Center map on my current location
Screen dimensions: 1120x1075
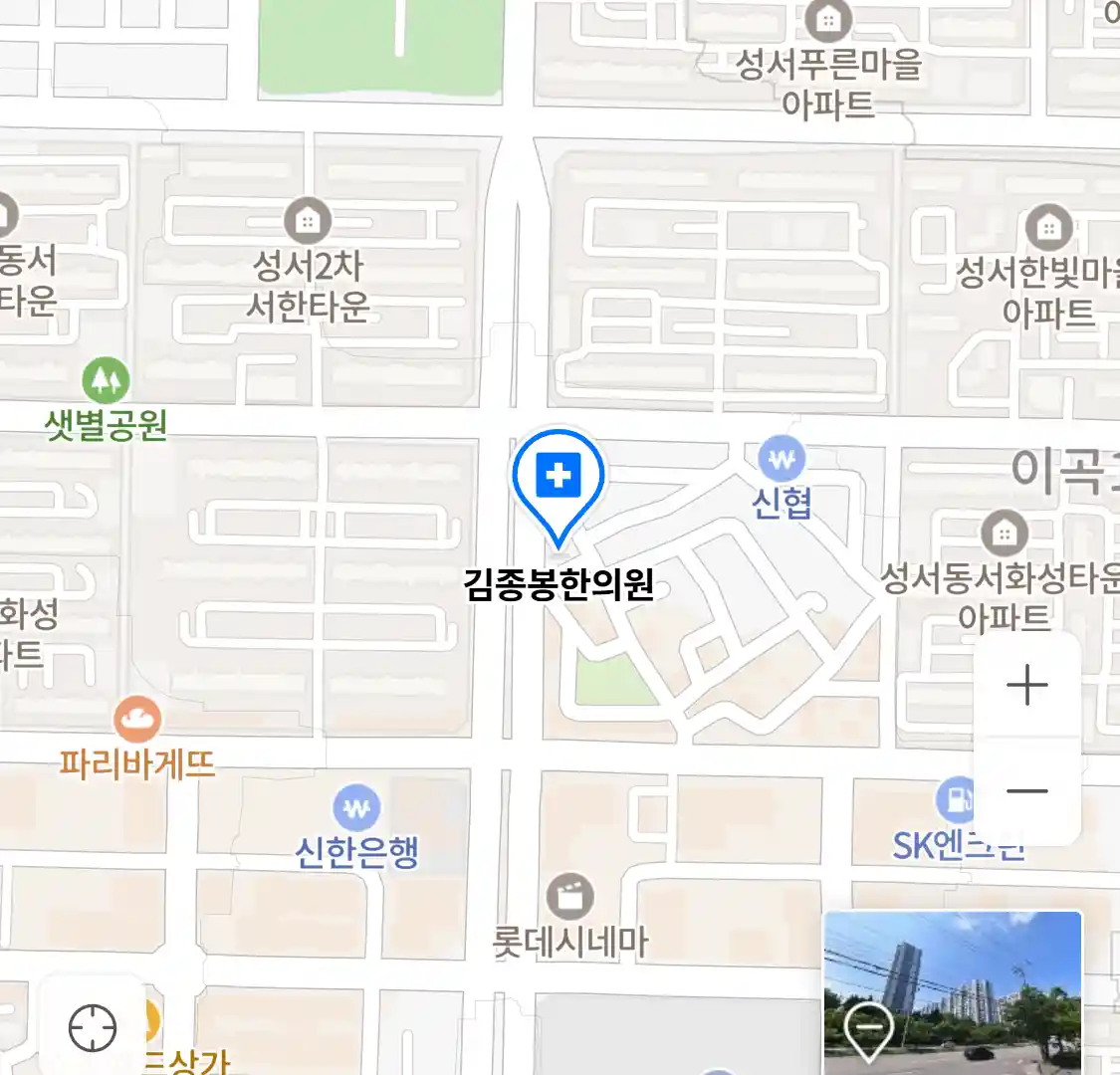[x=92, y=1027]
